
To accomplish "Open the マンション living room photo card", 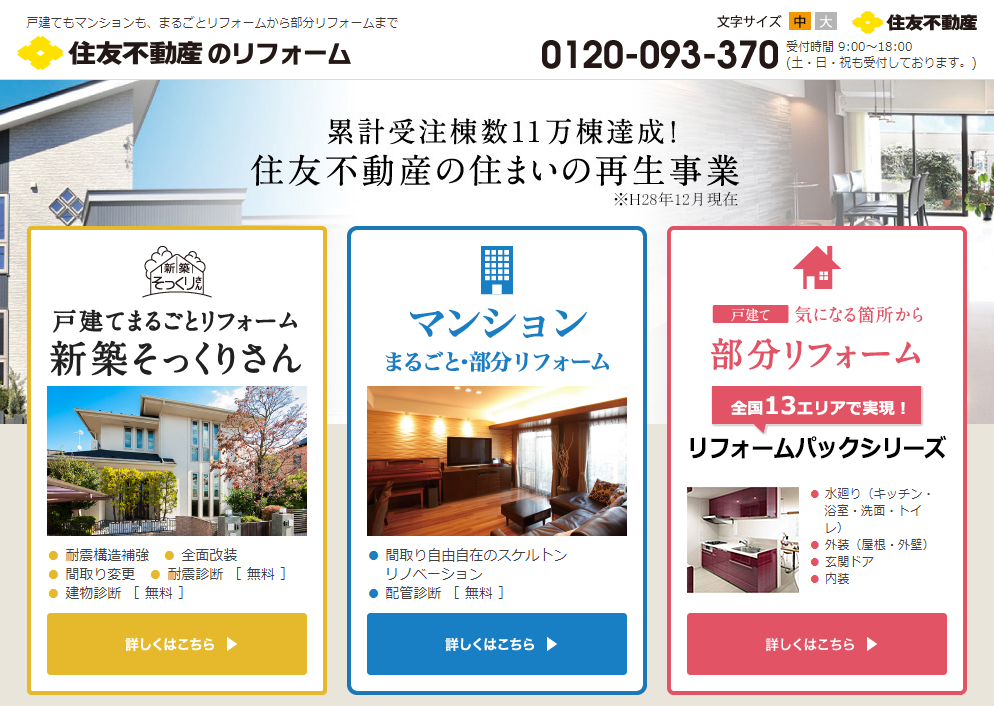I will tap(497, 460).
